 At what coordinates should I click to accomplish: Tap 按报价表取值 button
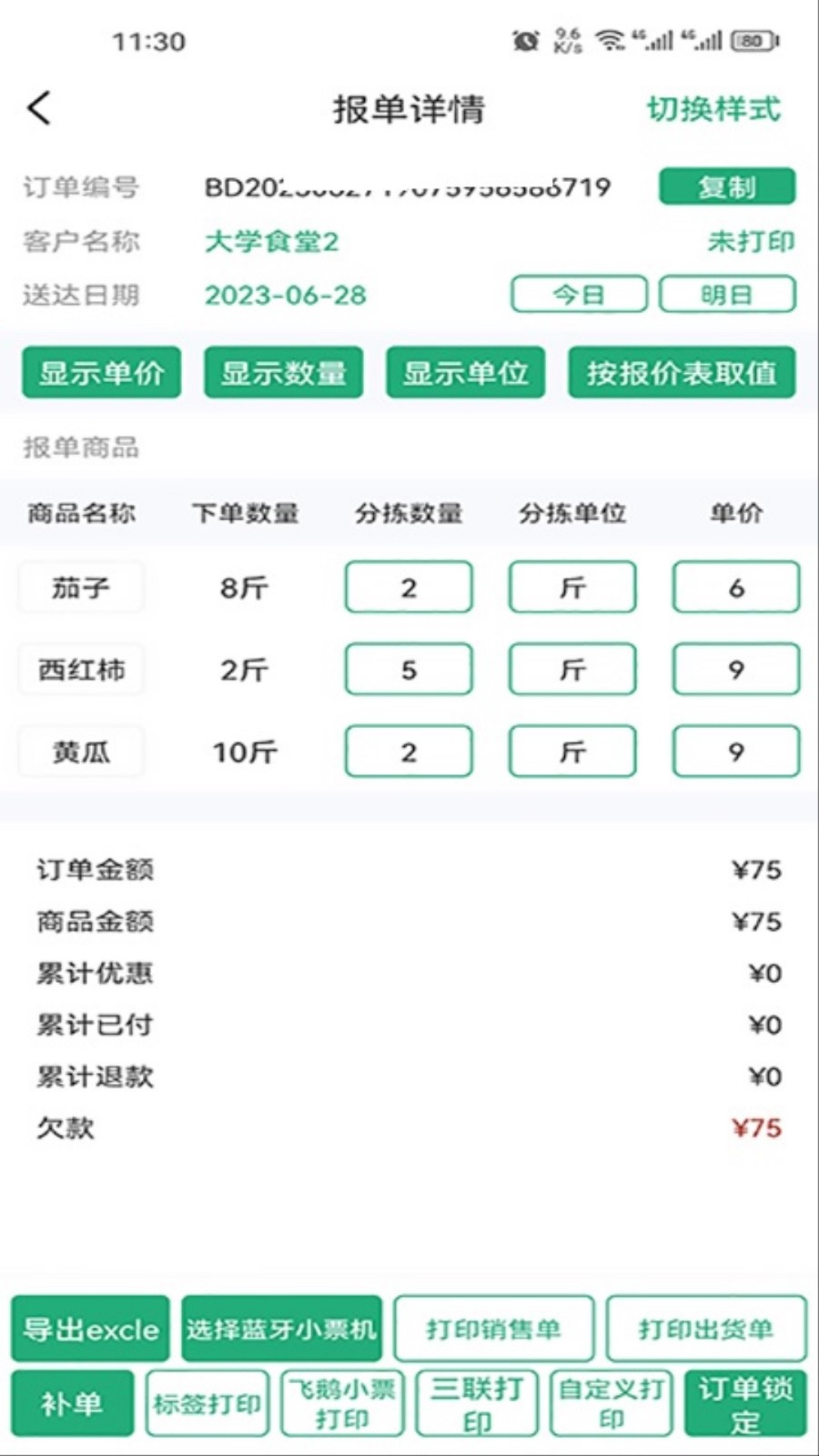681,373
